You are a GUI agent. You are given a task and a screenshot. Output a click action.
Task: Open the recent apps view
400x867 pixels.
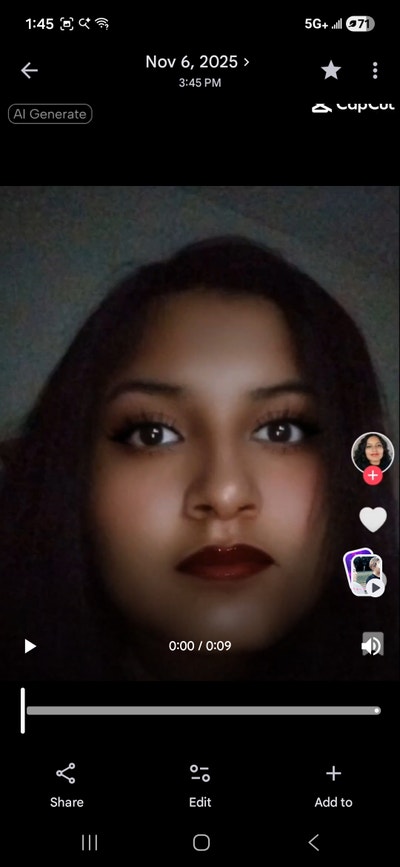point(89,842)
